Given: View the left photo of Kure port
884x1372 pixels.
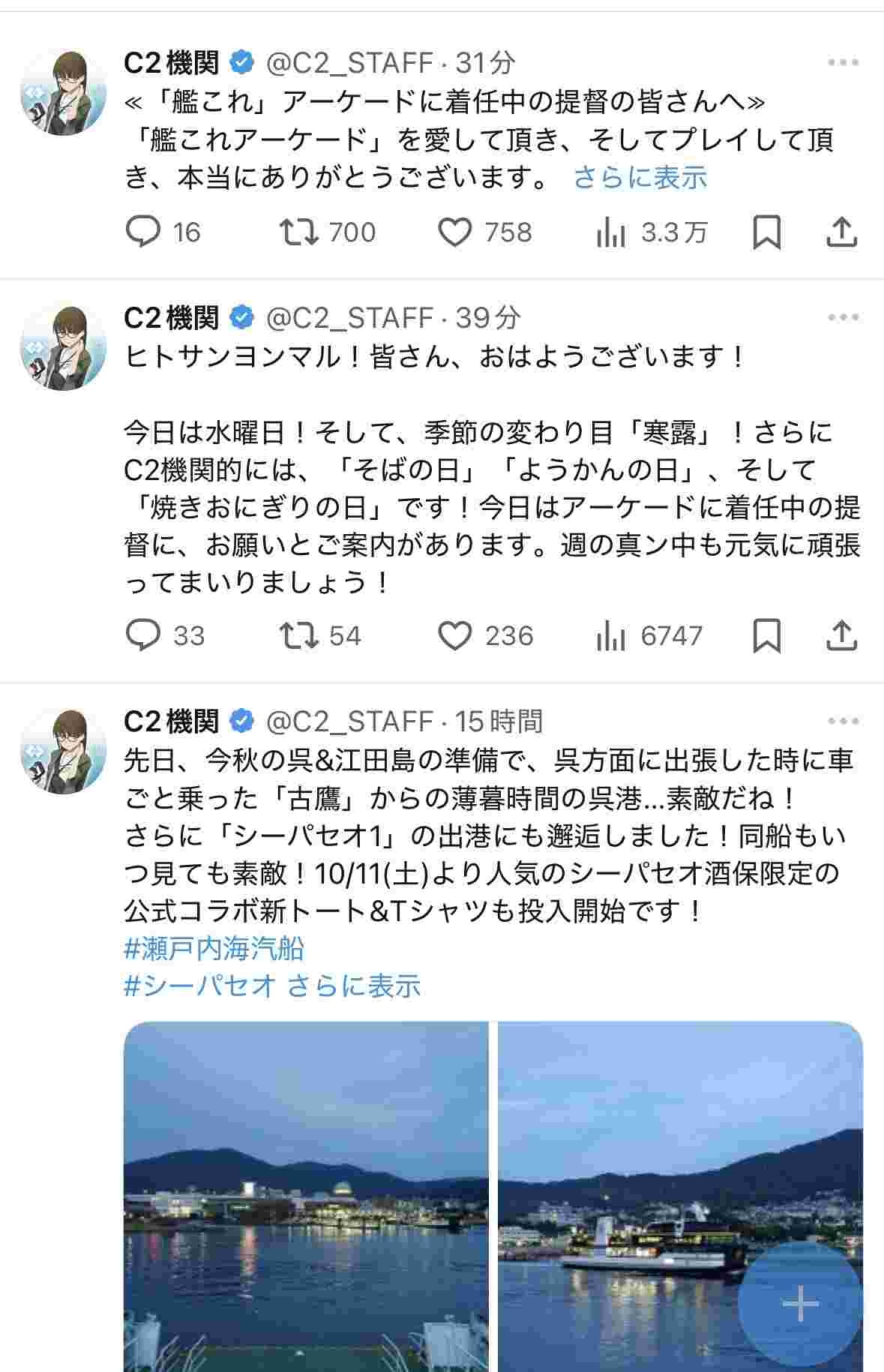Looking at the screenshot, I should coord(306,1196).
